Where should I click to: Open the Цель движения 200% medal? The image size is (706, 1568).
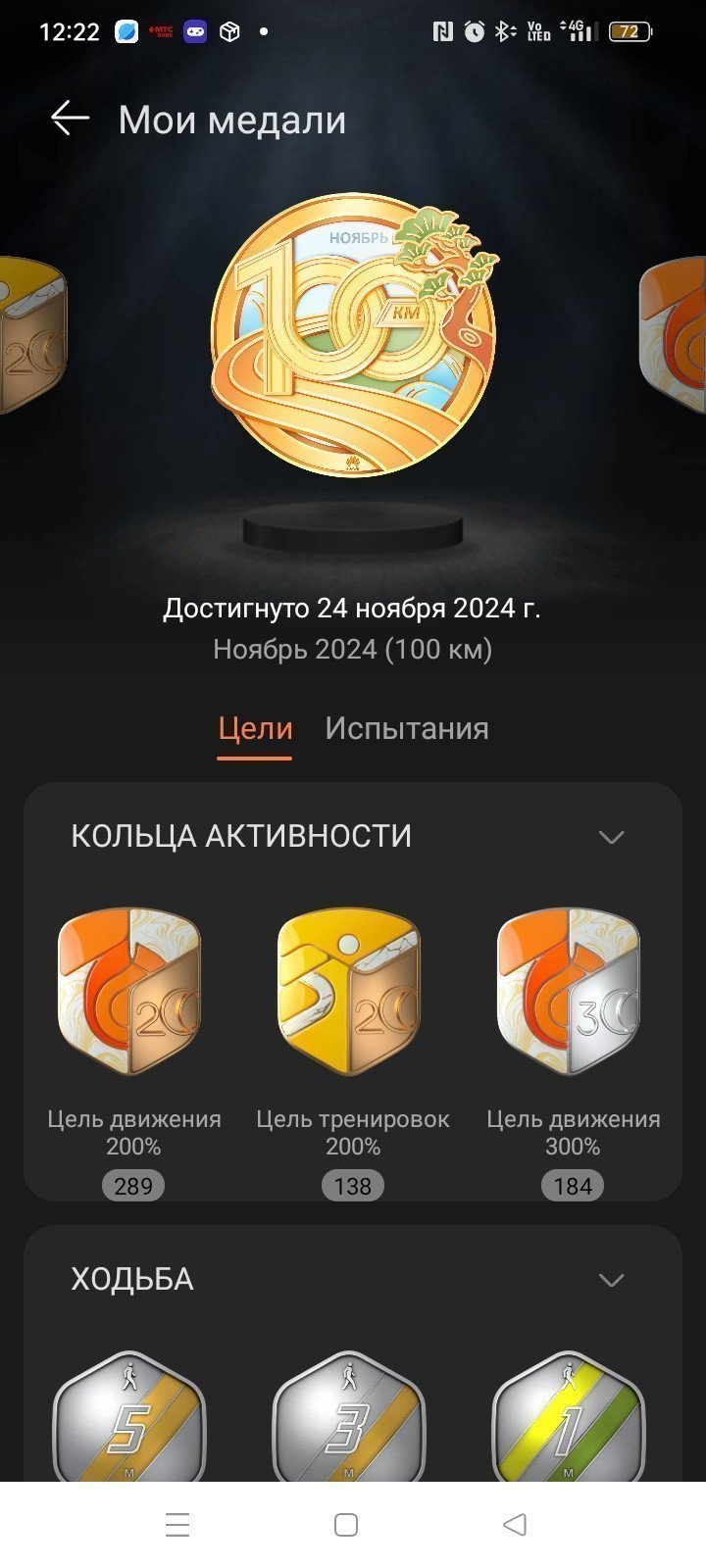point(130,992)
